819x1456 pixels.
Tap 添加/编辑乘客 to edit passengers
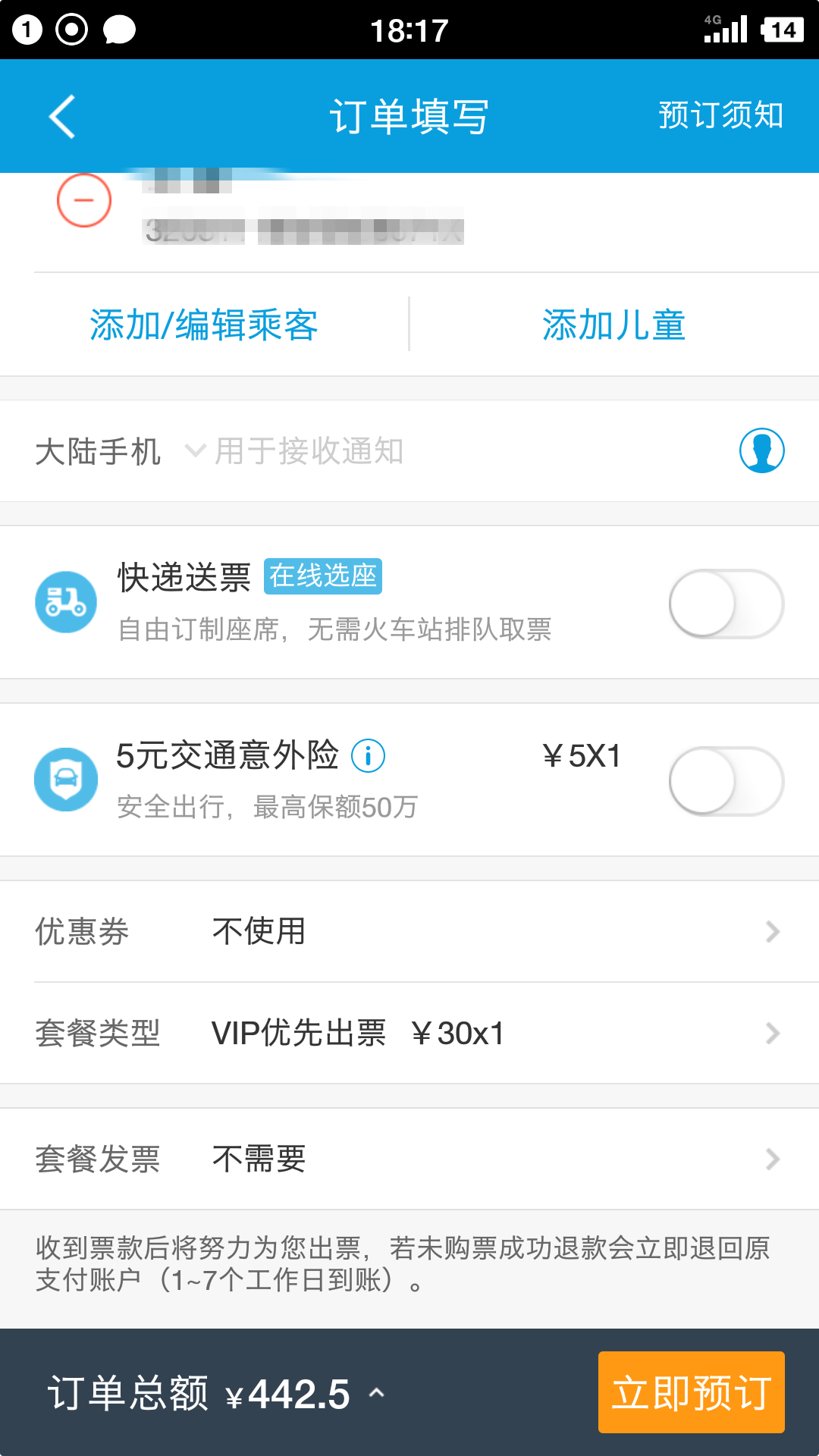pos(204,325)
